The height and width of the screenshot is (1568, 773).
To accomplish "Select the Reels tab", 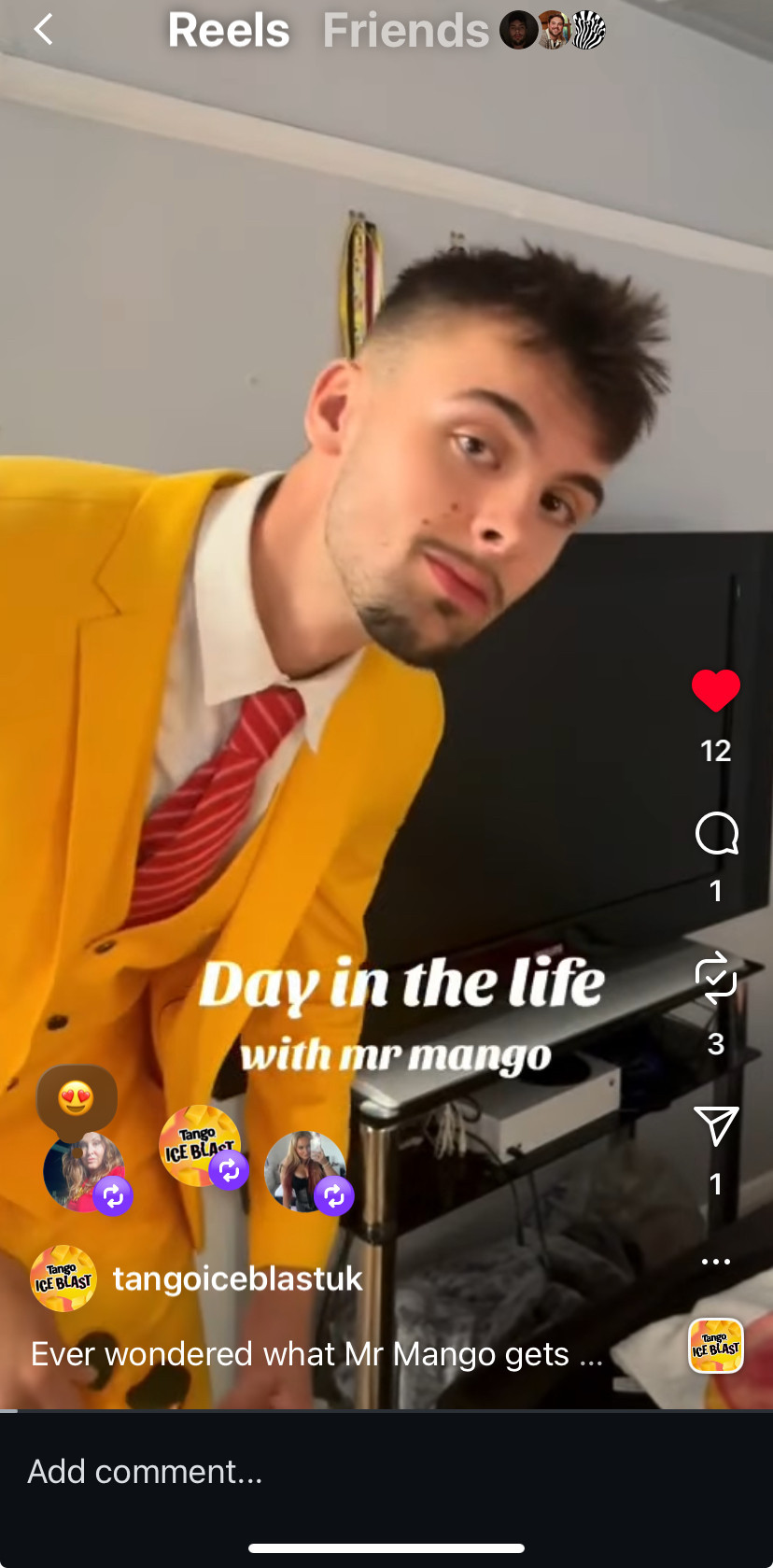I will click(x=229, y=30).
